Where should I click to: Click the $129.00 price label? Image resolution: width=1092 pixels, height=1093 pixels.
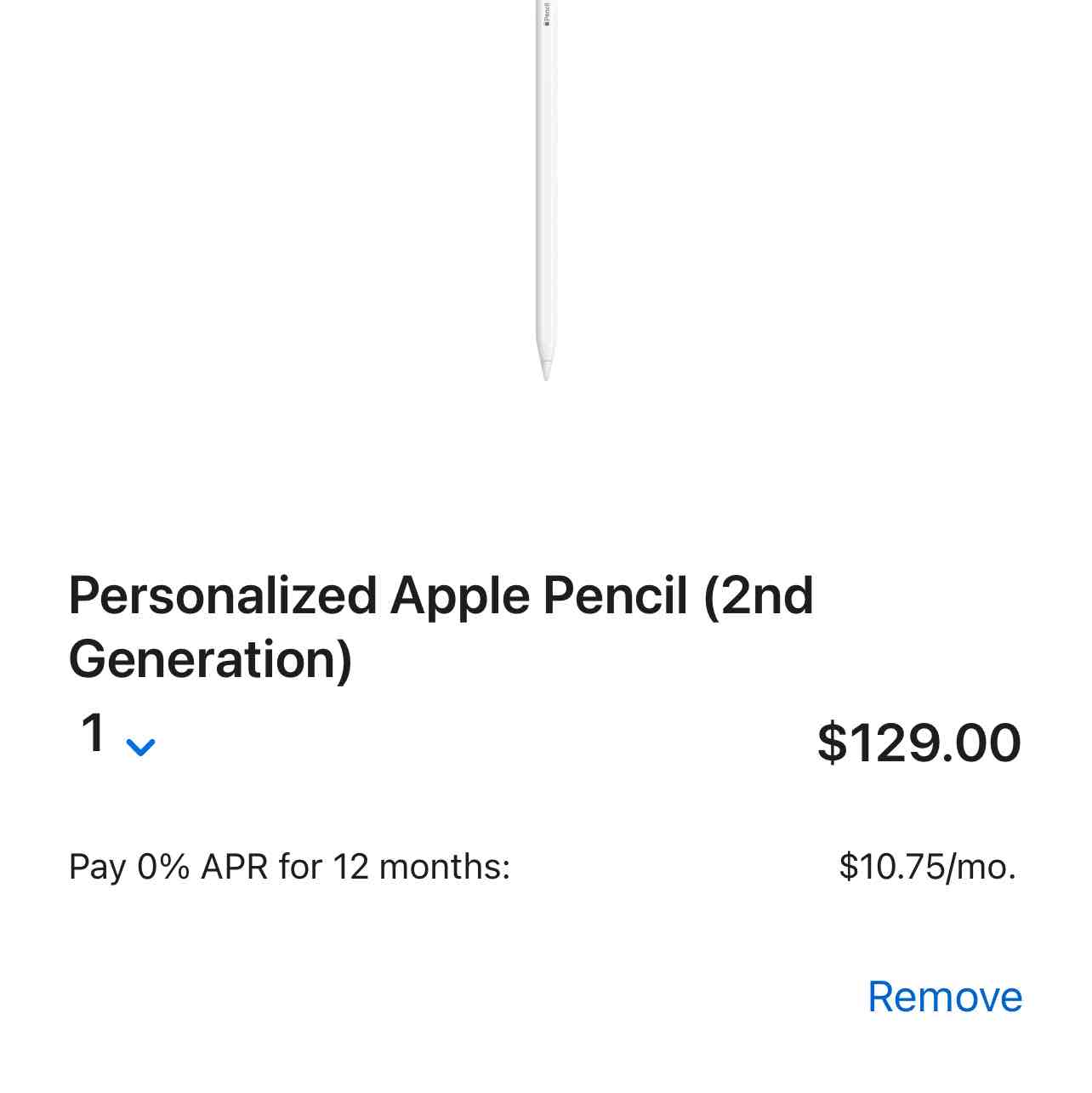click(918, 741)
